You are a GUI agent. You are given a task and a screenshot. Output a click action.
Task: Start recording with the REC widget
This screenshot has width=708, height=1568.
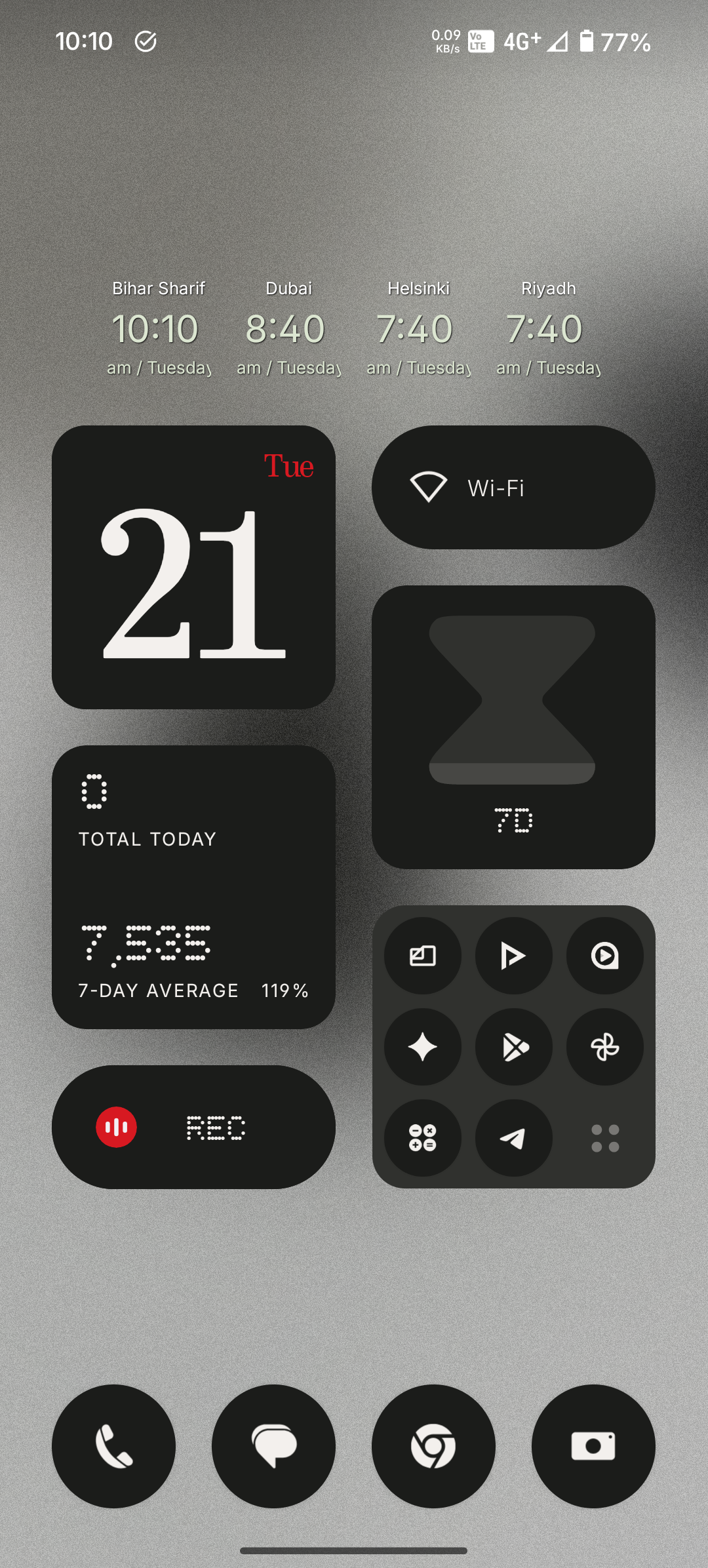click(x=193, y=1127)
